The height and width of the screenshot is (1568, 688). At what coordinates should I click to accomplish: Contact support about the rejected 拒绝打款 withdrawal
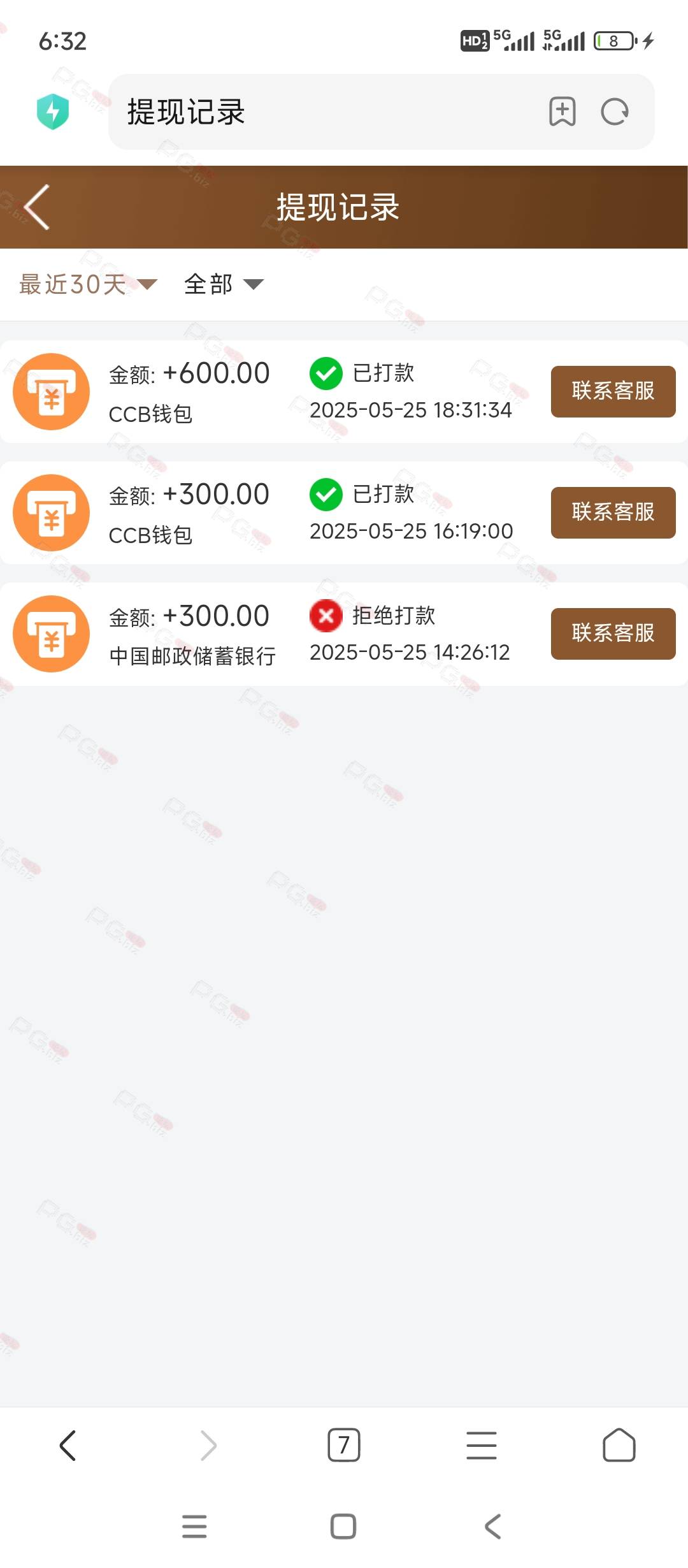click(x=613, y=634)
